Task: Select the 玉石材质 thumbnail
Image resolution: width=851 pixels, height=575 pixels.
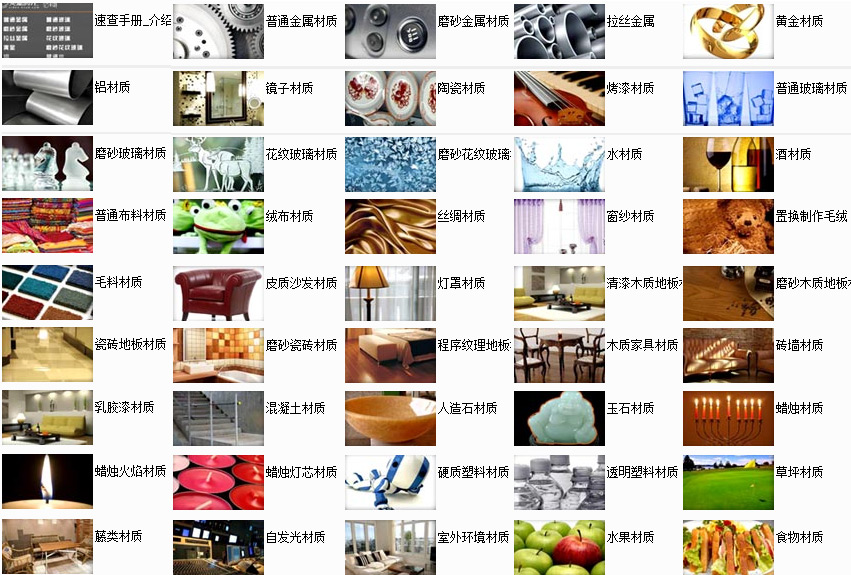Action: point(559,418)
